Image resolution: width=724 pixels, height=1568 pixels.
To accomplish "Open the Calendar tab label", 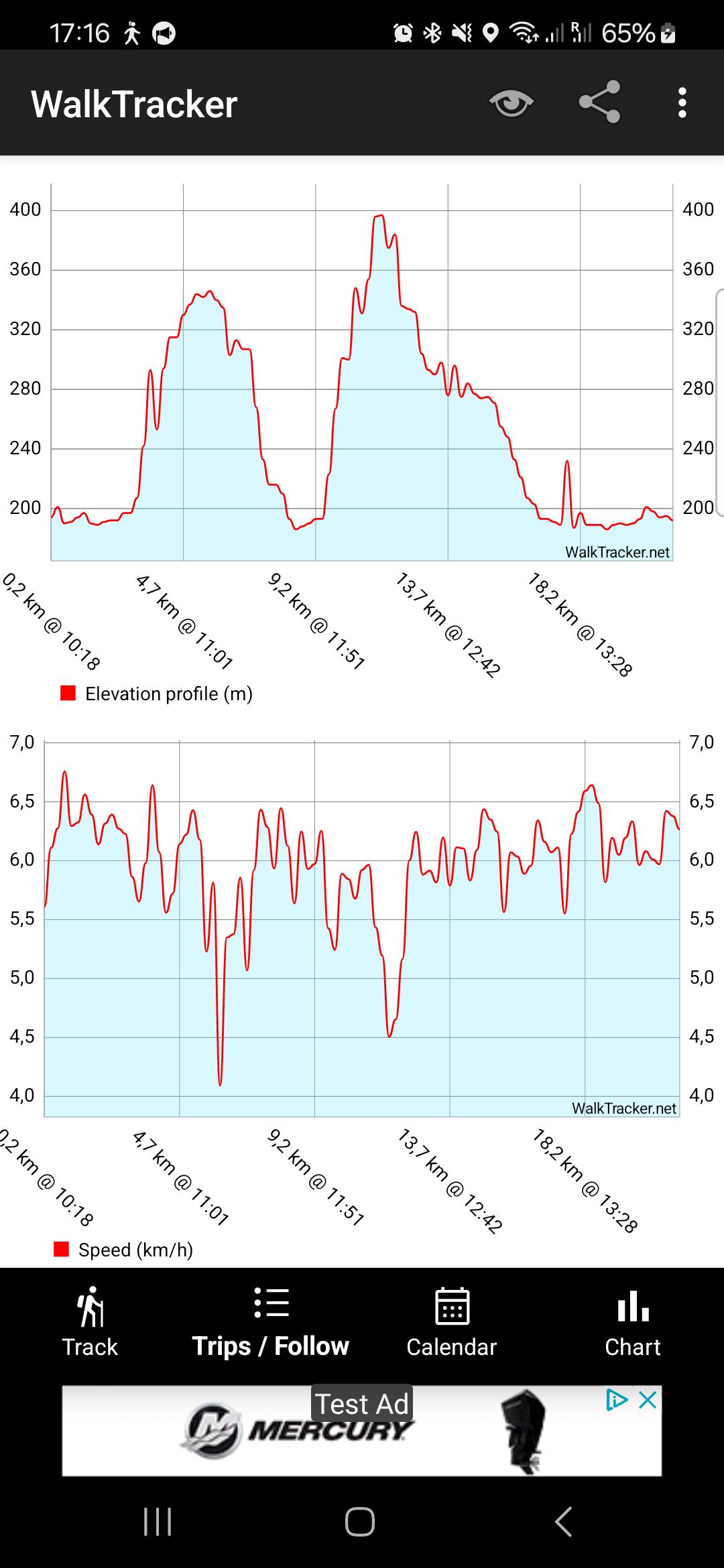I will point(452,1347).
